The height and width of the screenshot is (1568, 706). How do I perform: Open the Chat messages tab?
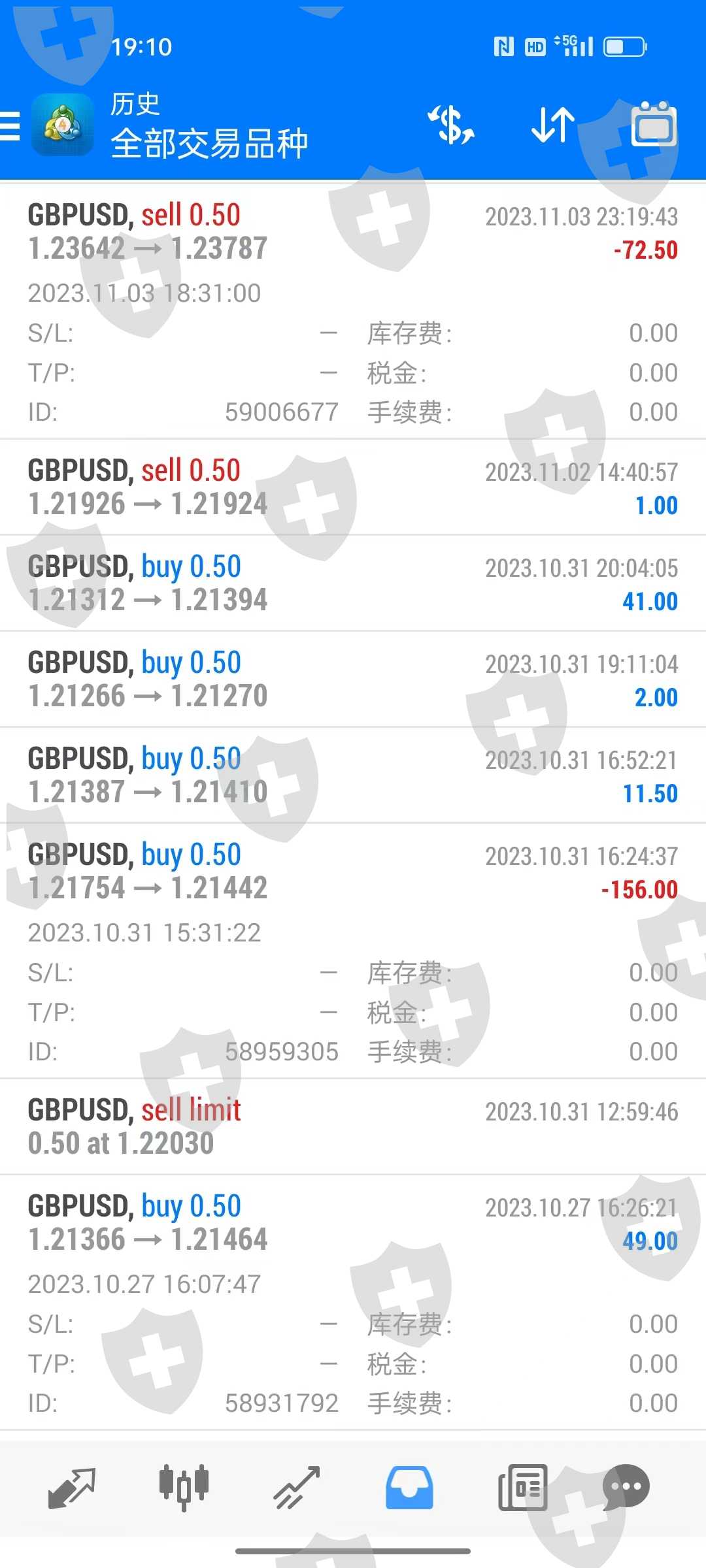(x=626, y=1488)
